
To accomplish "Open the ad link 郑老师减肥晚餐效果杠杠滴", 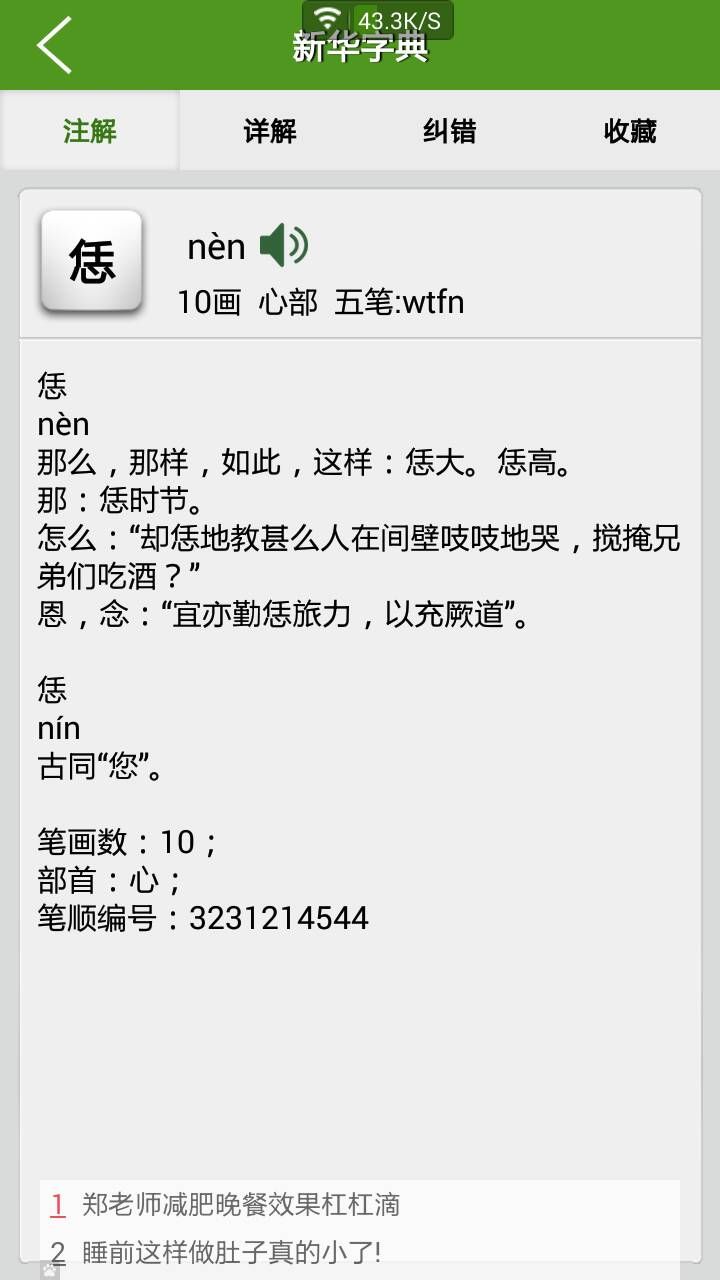I will (241, 1204).
